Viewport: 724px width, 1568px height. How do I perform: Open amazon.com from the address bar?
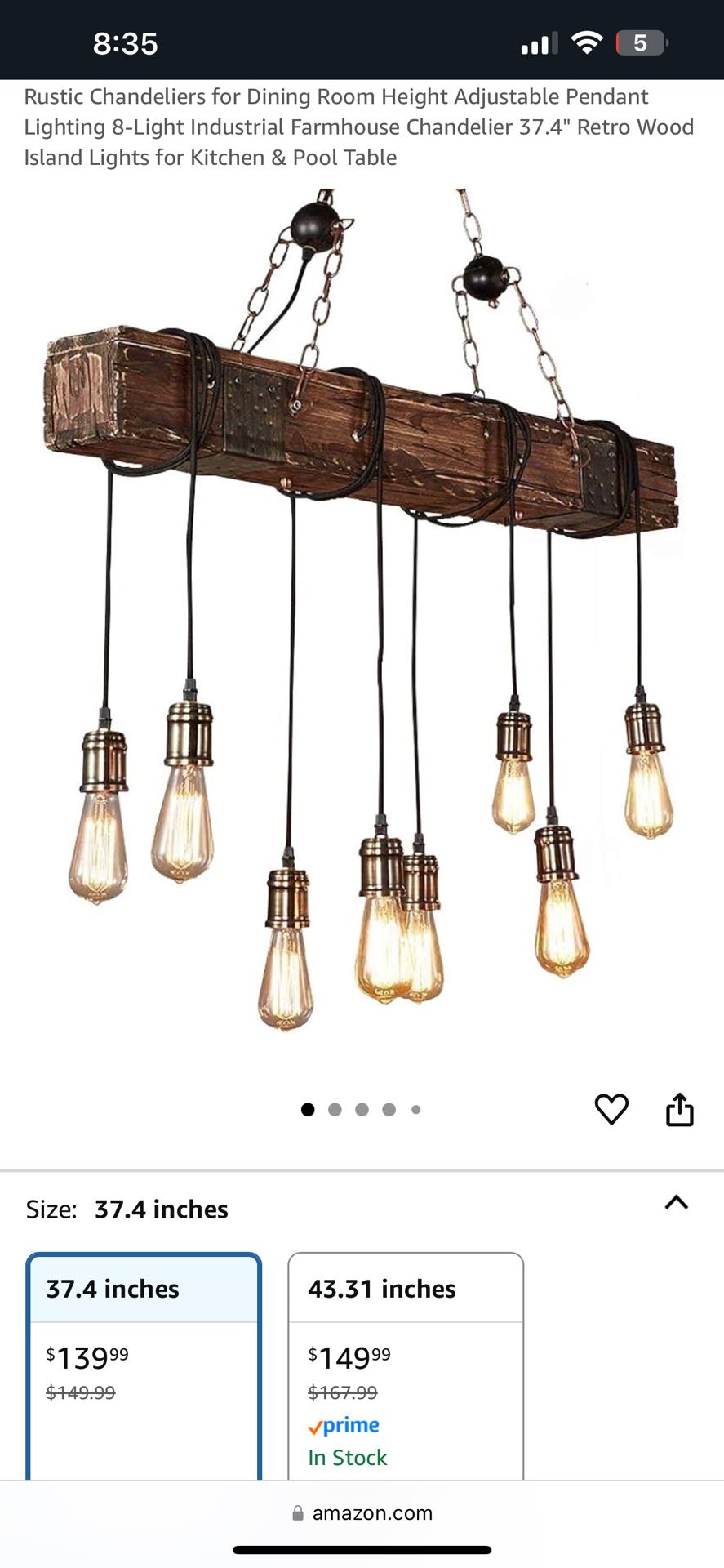tap(374, 1512)
